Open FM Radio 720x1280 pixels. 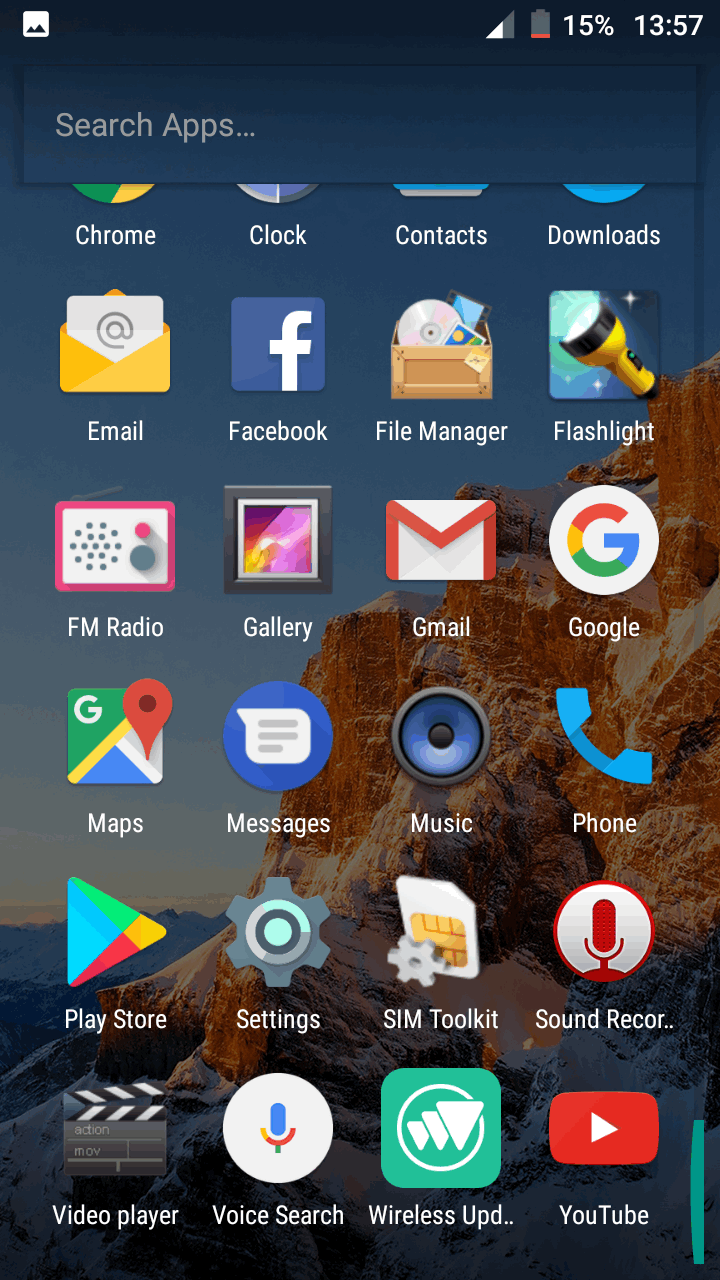pyautogui.click(x=115, y=541)
